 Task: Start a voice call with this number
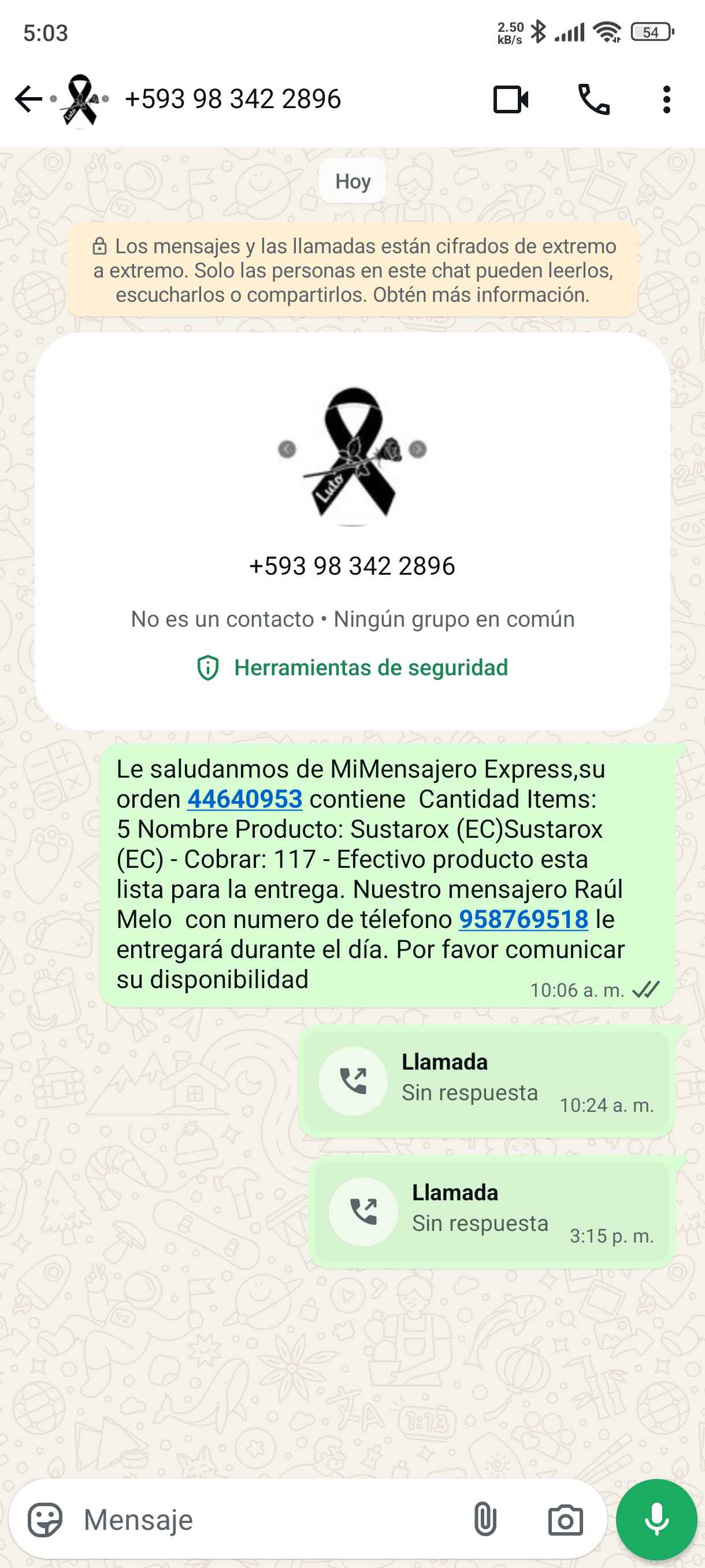[x=593, y=99]
